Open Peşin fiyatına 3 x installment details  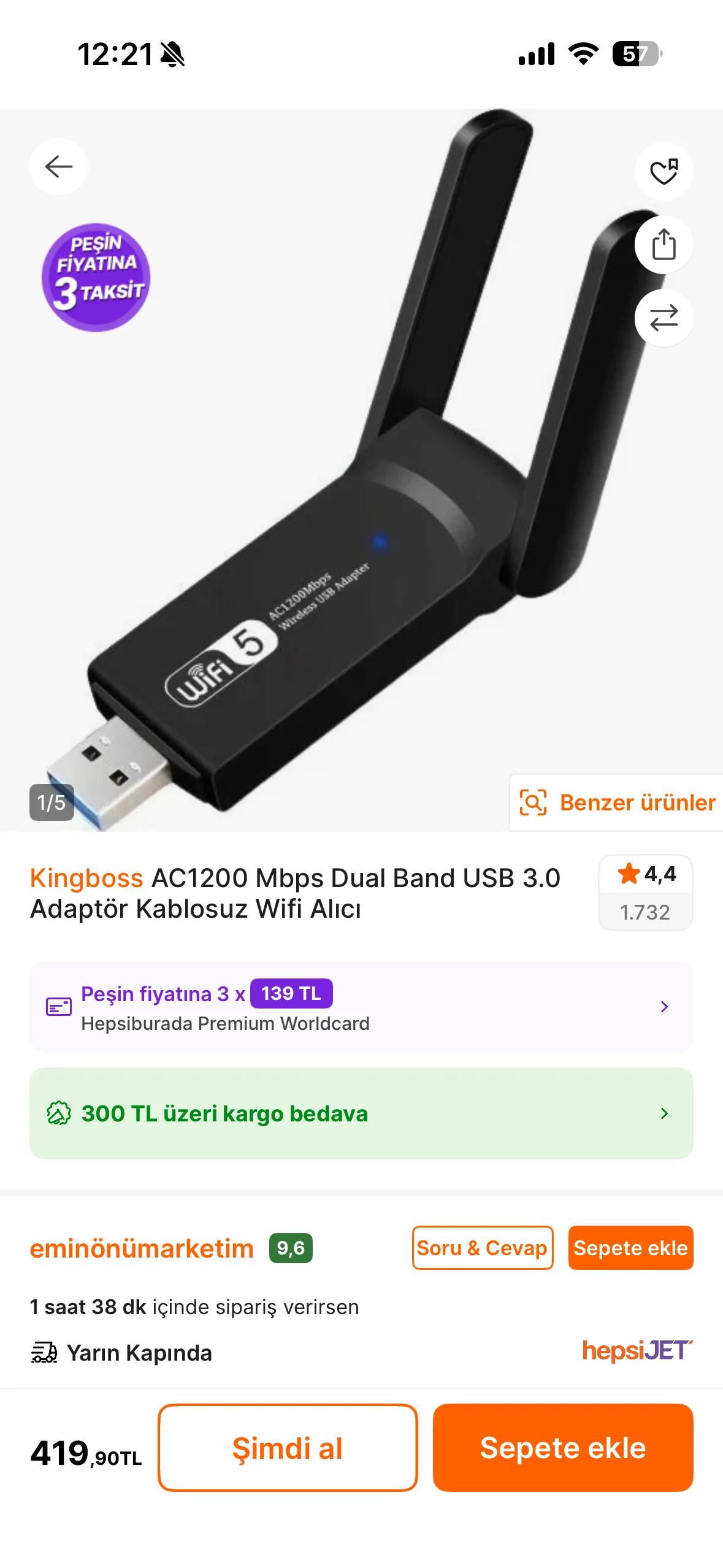361,1007
